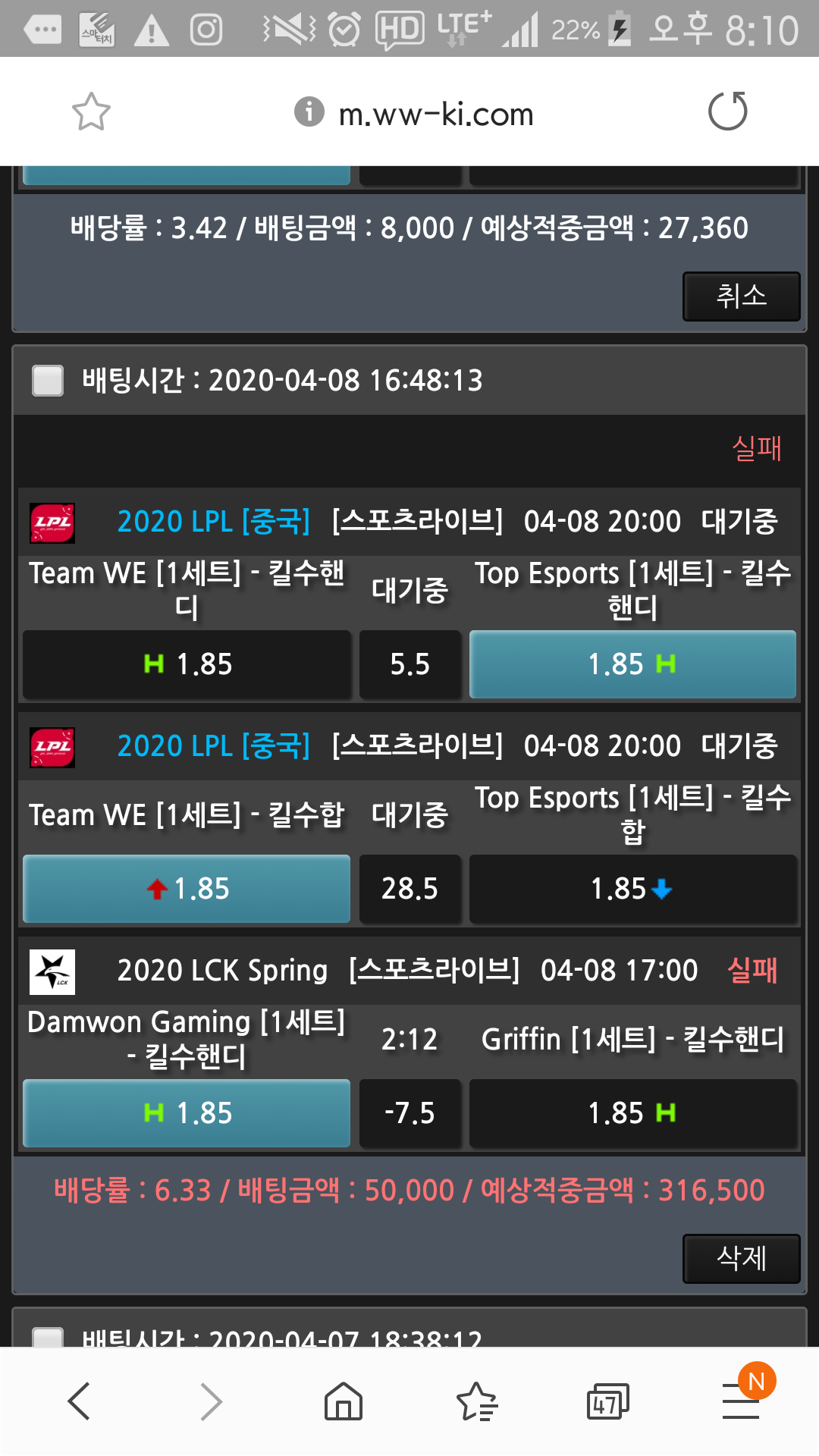Tap the 취소 cancel button
The height and width of the screenshot is (1456, 819).
click(741, 297)
